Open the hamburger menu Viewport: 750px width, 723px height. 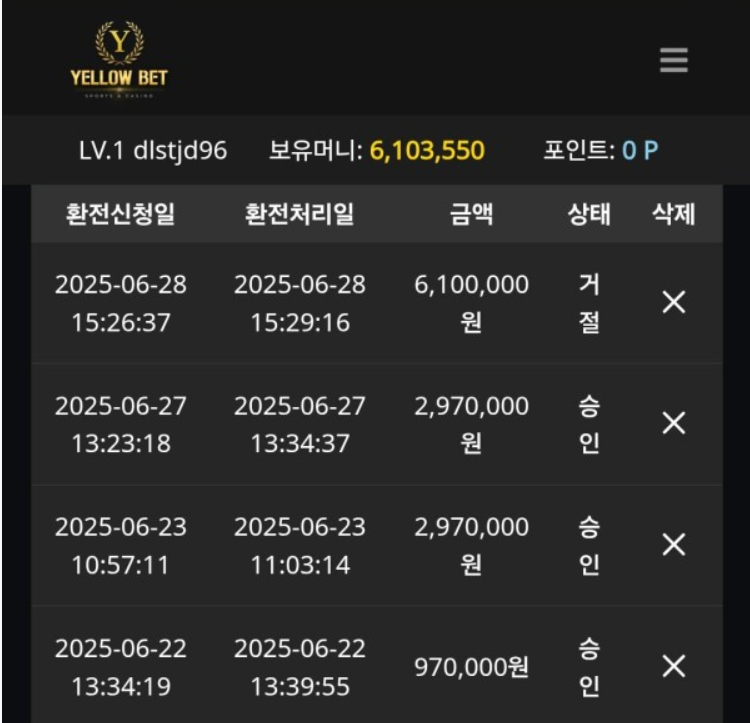673,62
